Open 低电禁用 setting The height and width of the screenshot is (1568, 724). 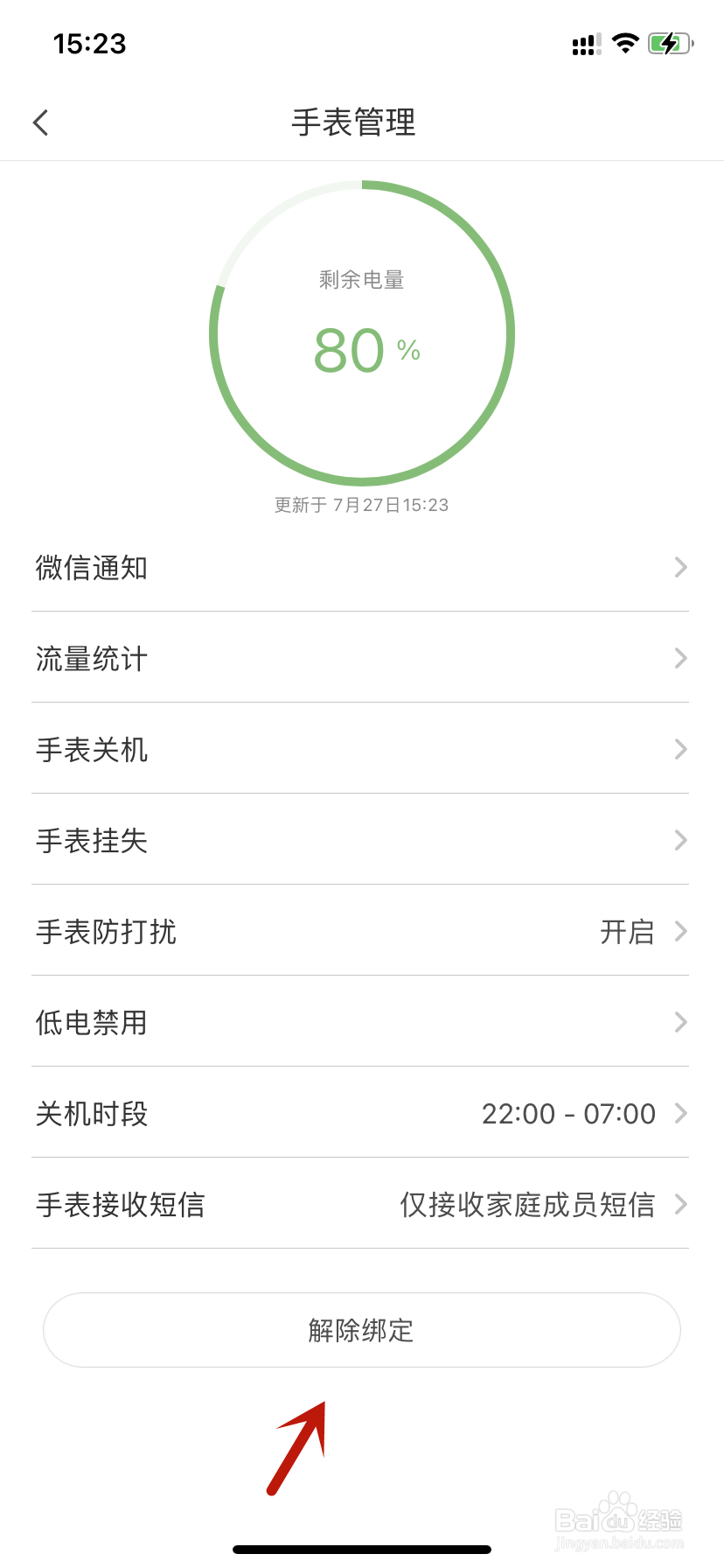[x=360, y=1021]
